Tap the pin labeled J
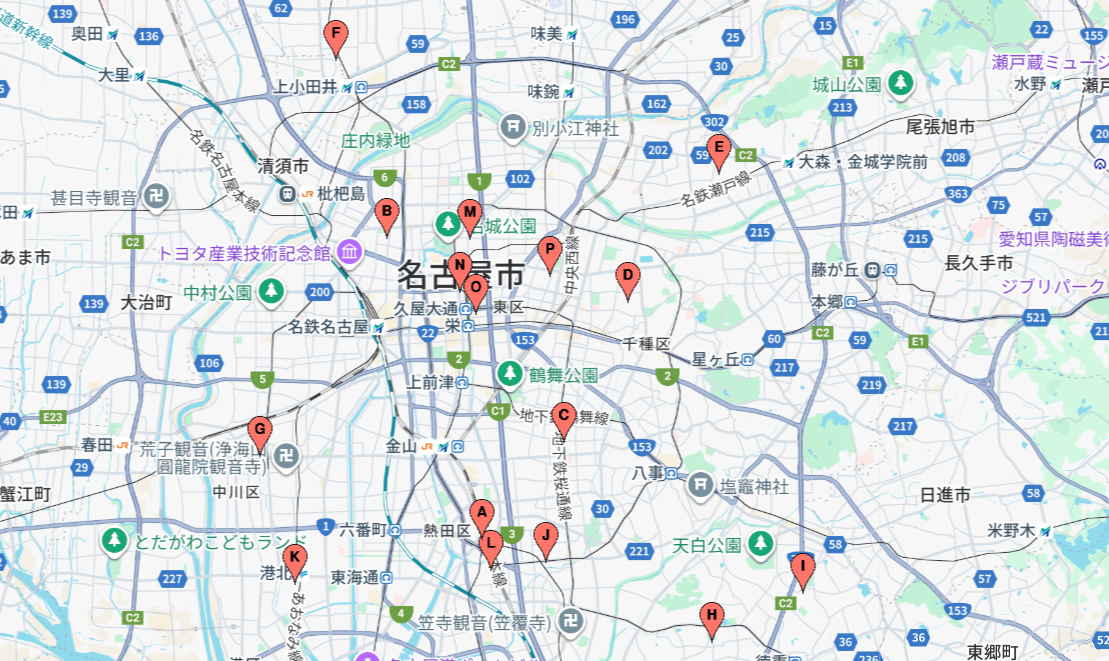Viewport: 1109px width, 661px height. coord(545,538)
